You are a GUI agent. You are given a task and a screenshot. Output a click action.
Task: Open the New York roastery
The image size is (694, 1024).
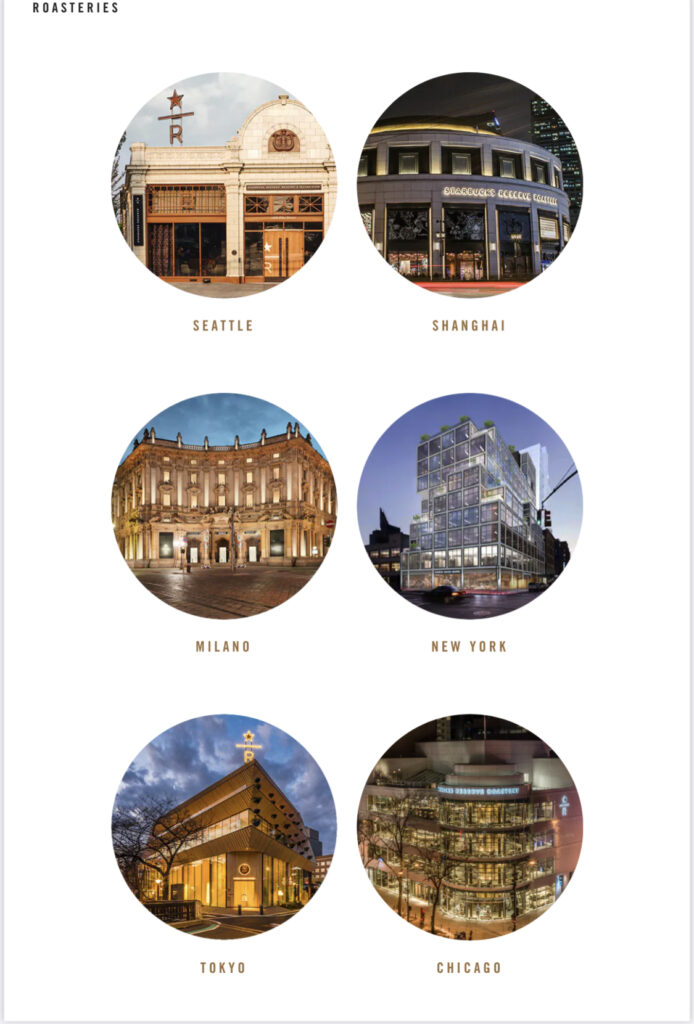(x=469, y=506)
